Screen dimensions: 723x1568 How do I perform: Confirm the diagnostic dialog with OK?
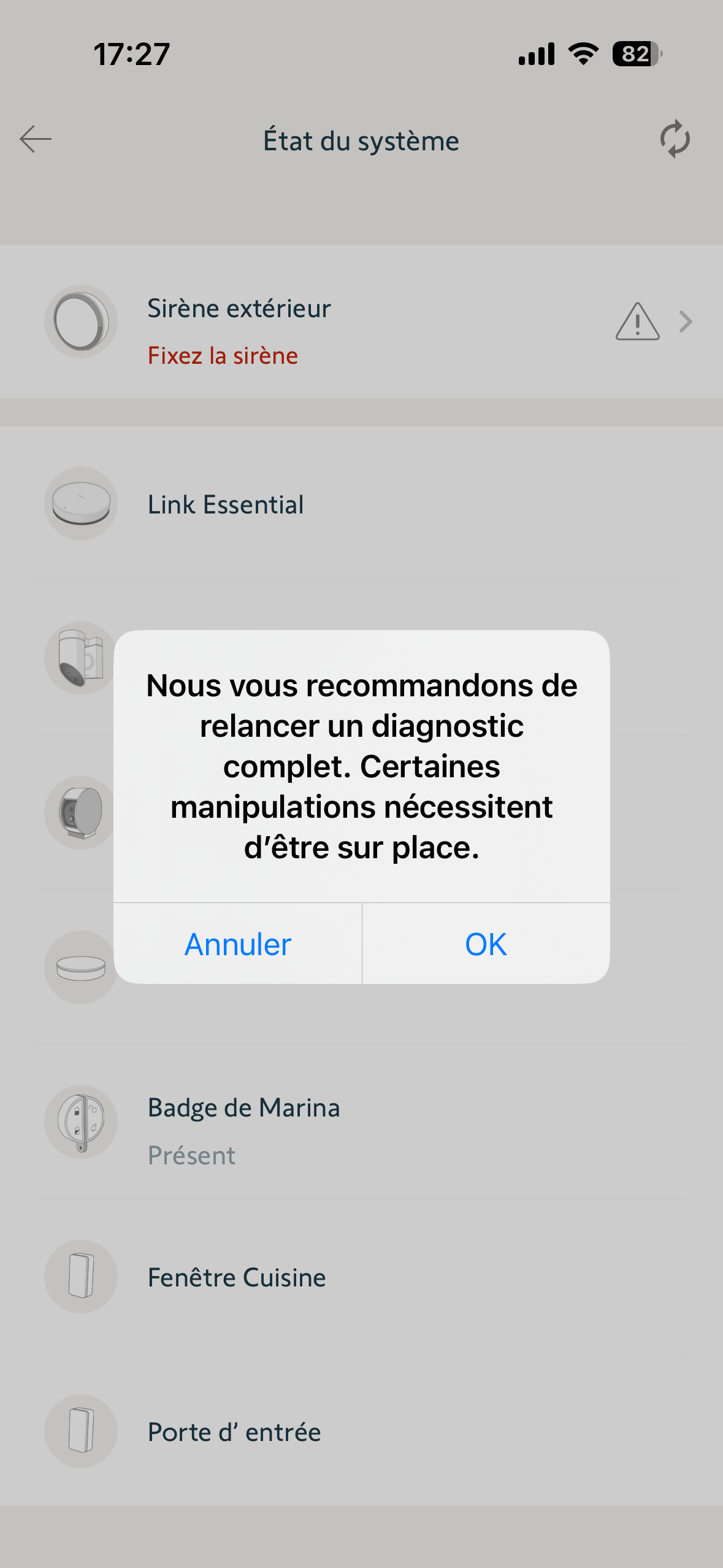point(486,944)
